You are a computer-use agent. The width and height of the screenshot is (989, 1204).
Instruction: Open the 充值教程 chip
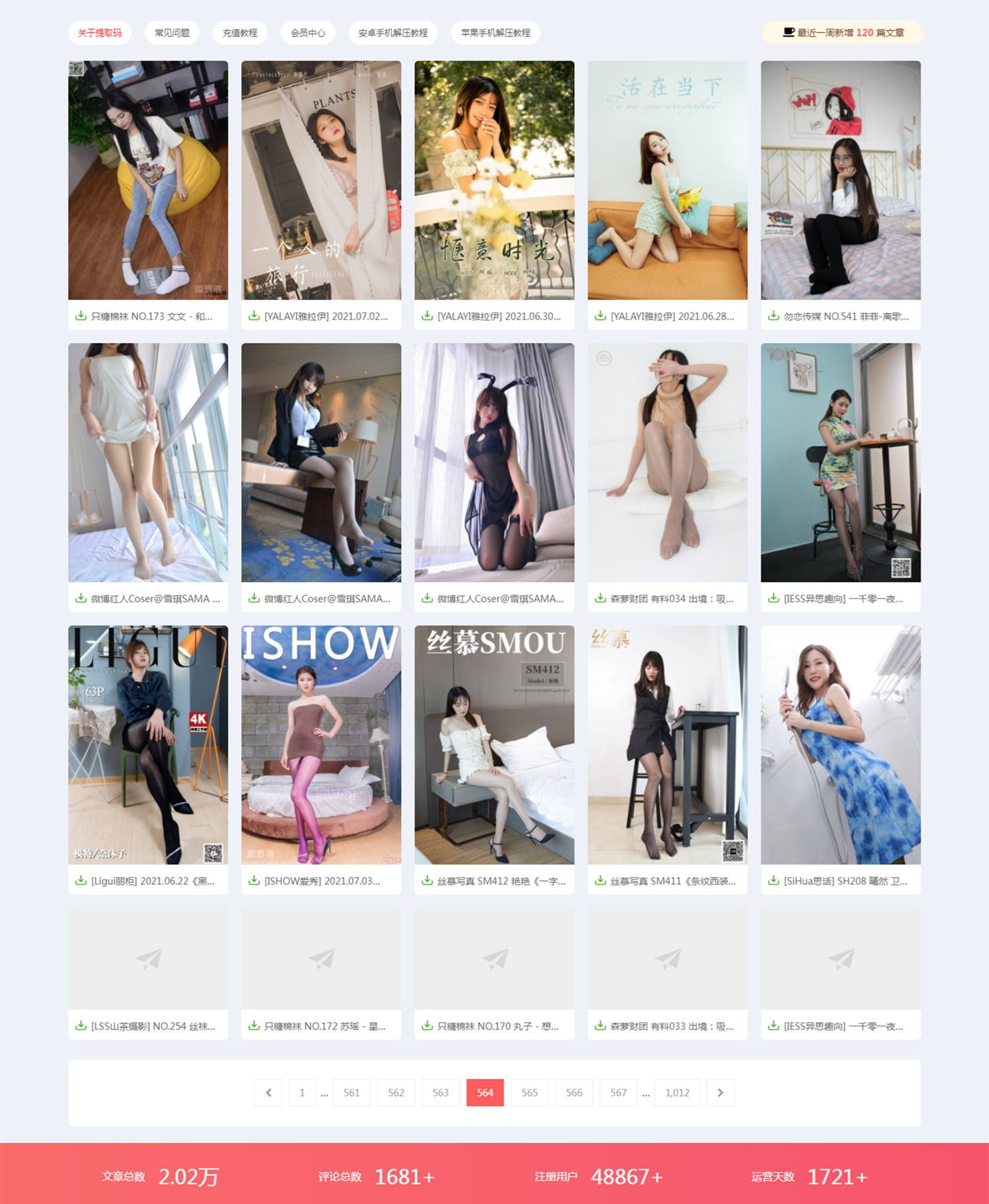point(240,33)
